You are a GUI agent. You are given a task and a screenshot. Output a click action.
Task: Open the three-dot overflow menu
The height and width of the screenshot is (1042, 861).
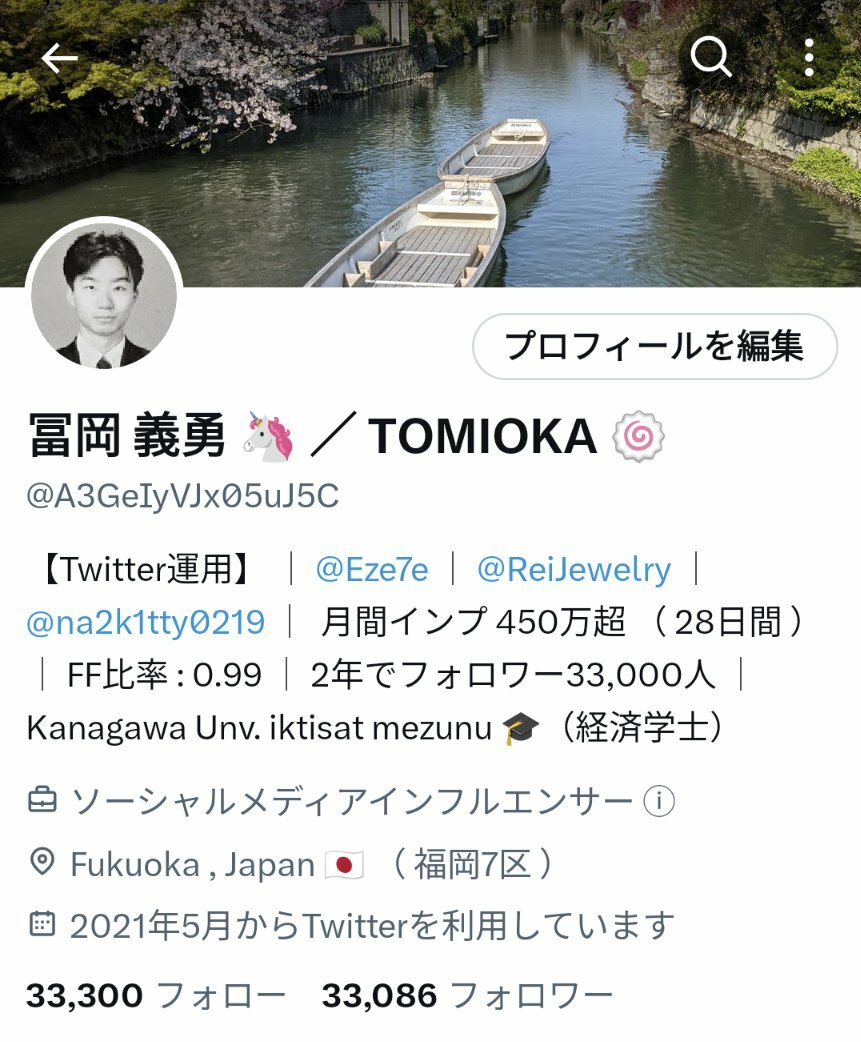tap(809, 59)
